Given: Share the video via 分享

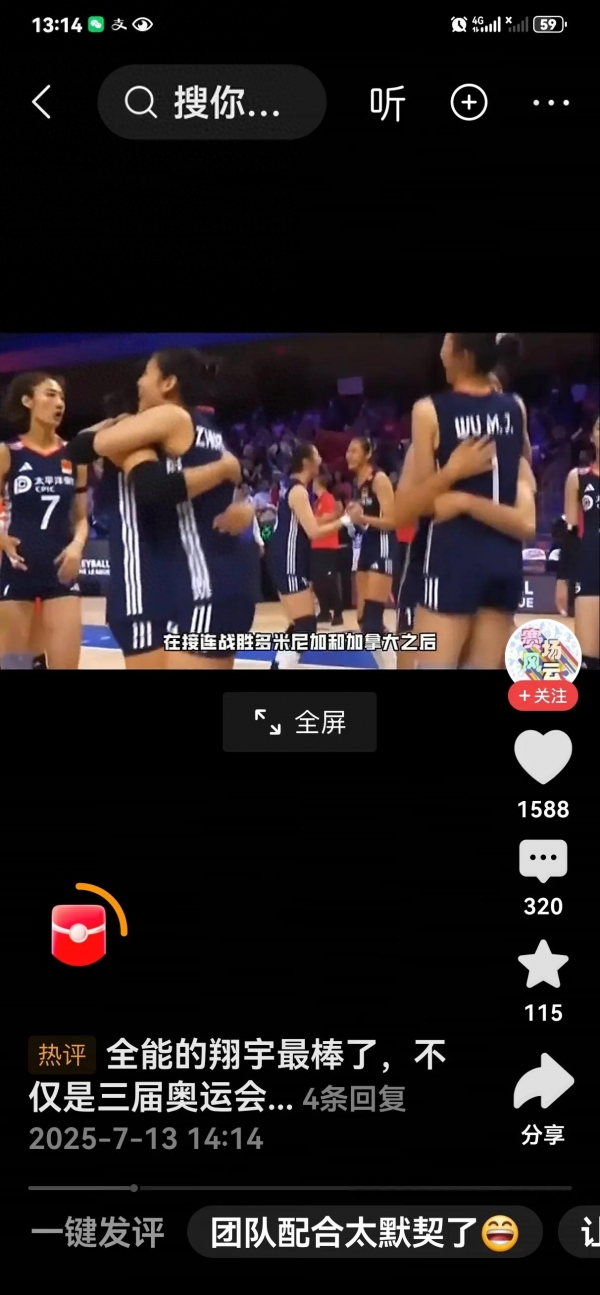Looking at the screenshot, I should tap(543, 1085).
